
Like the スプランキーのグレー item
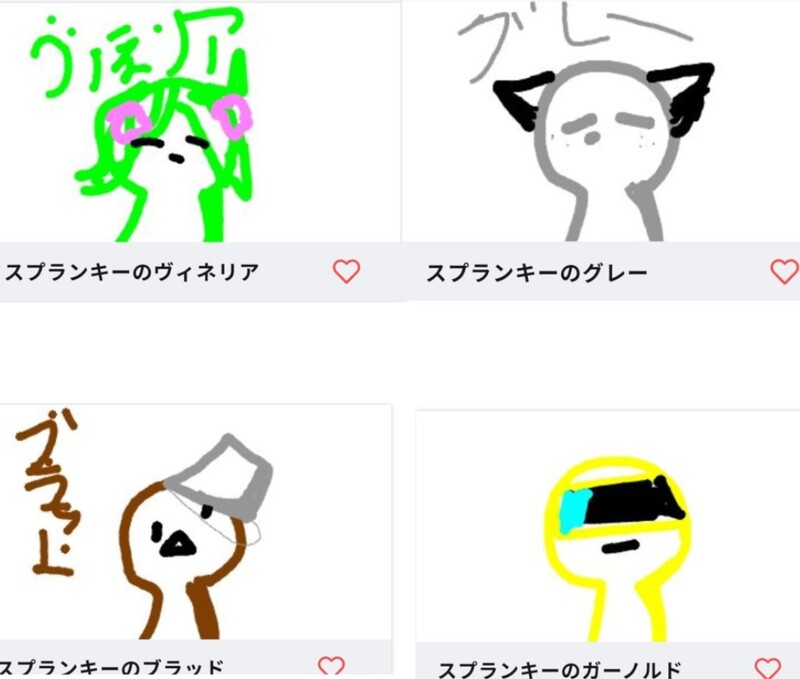coord(784,271)
